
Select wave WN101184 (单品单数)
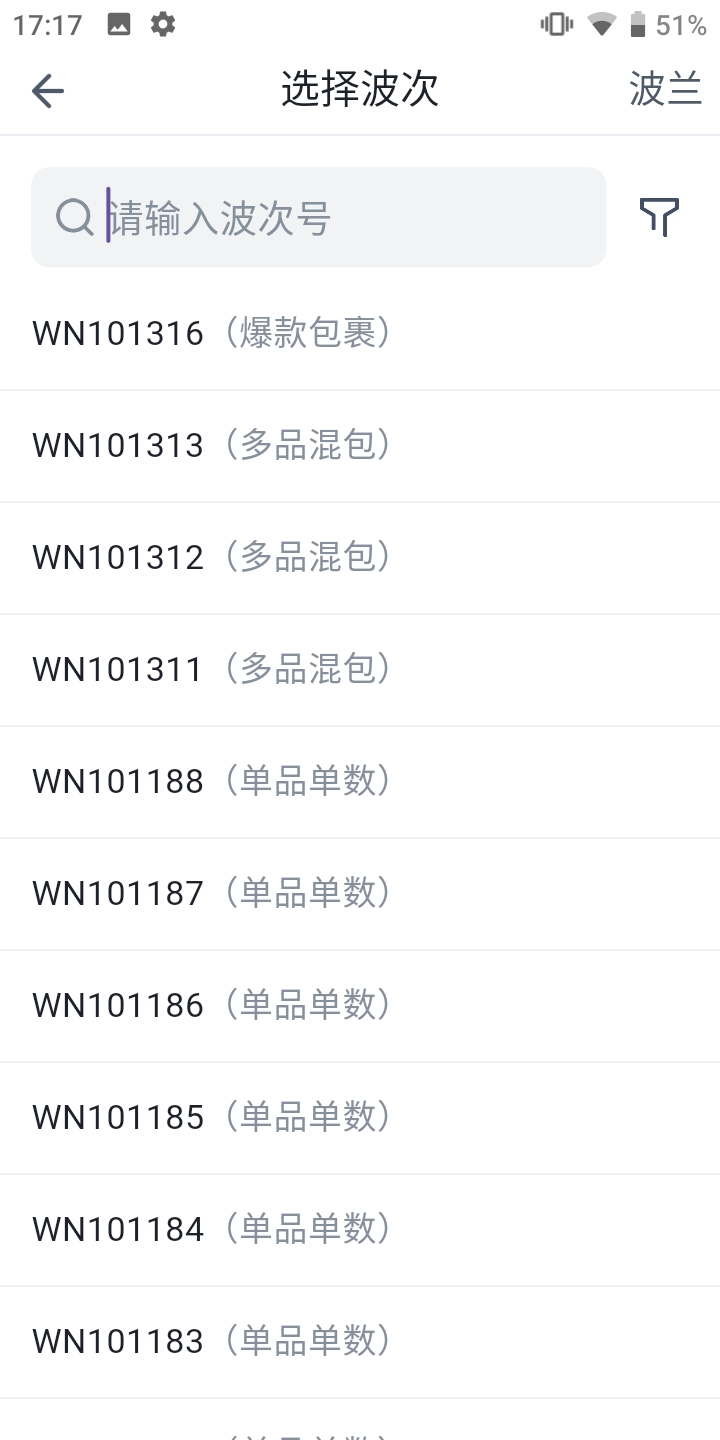360,1230
